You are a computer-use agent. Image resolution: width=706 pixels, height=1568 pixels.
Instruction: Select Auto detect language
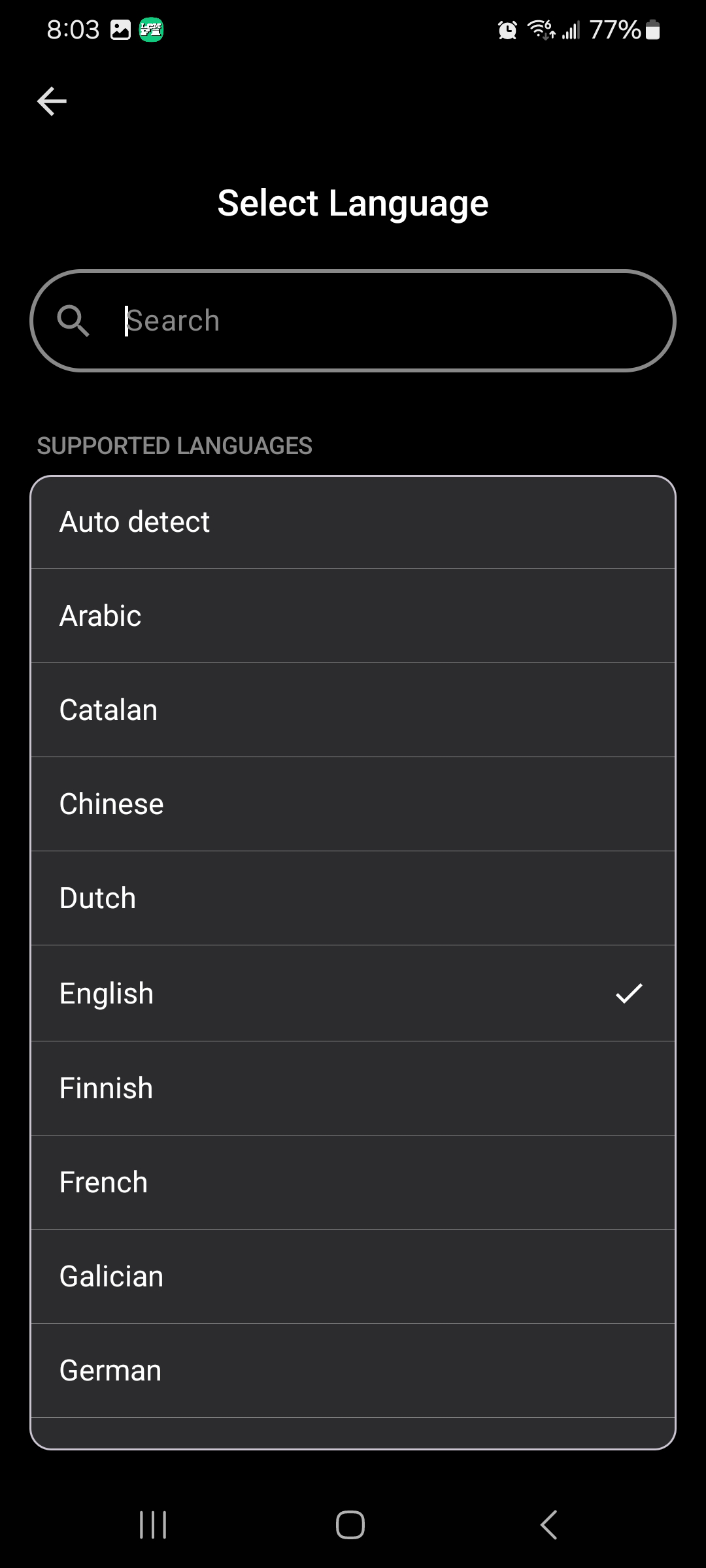pos(353,522)
